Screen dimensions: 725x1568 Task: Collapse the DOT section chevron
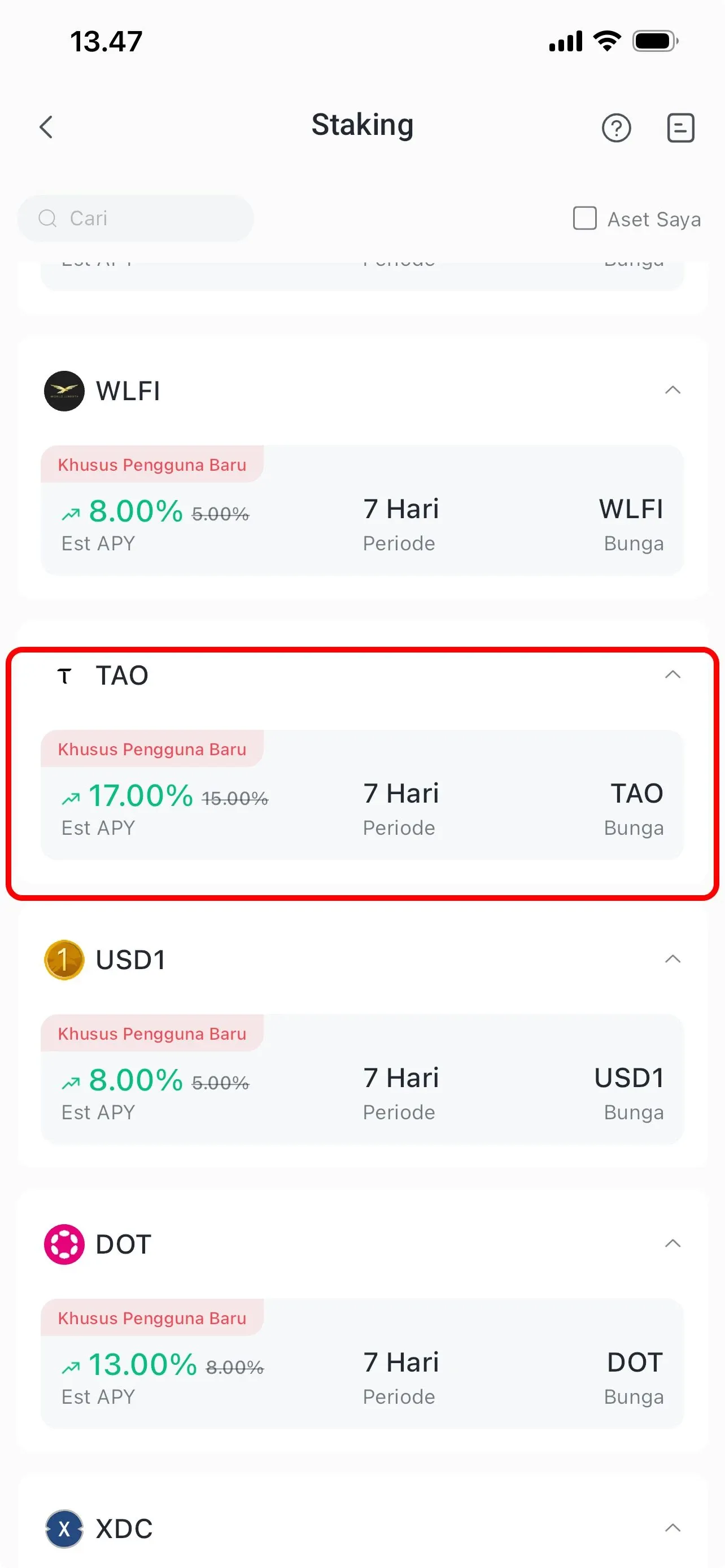pos(672,1243)
